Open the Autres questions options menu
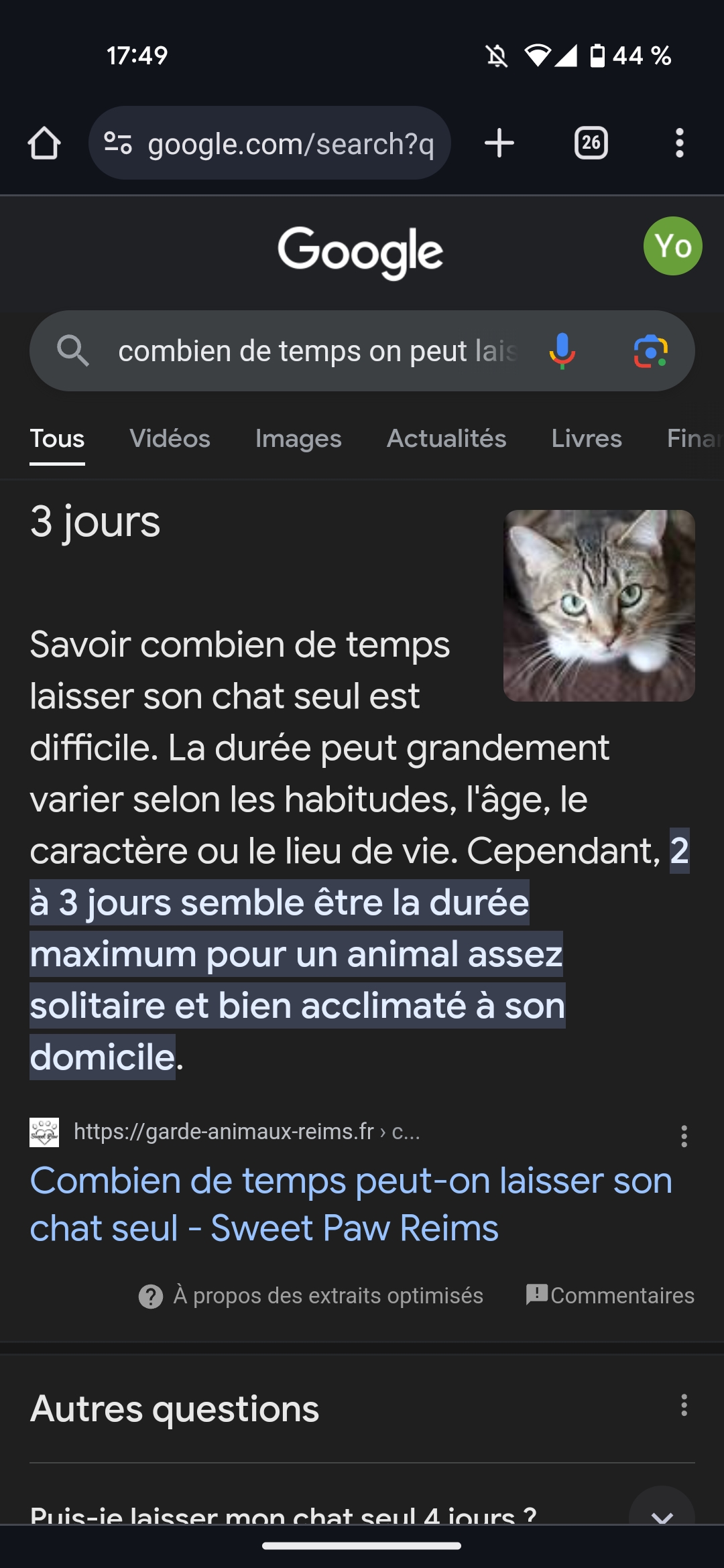This screenshot has height=1568, width=724. point(684,1405)
